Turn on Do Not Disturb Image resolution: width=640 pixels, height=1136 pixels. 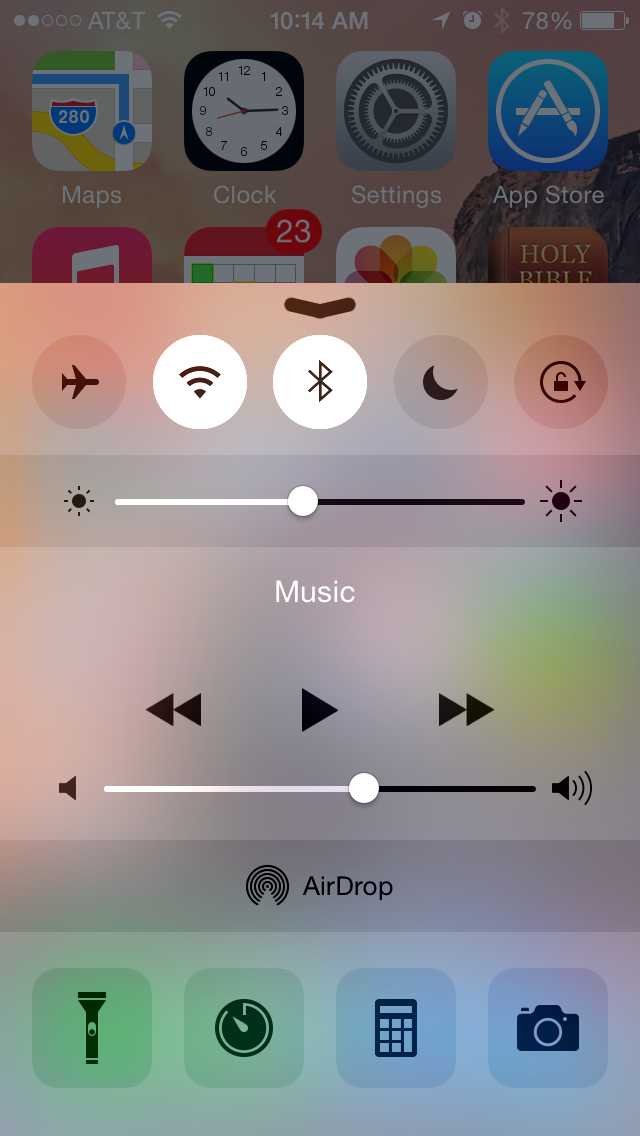440,382
